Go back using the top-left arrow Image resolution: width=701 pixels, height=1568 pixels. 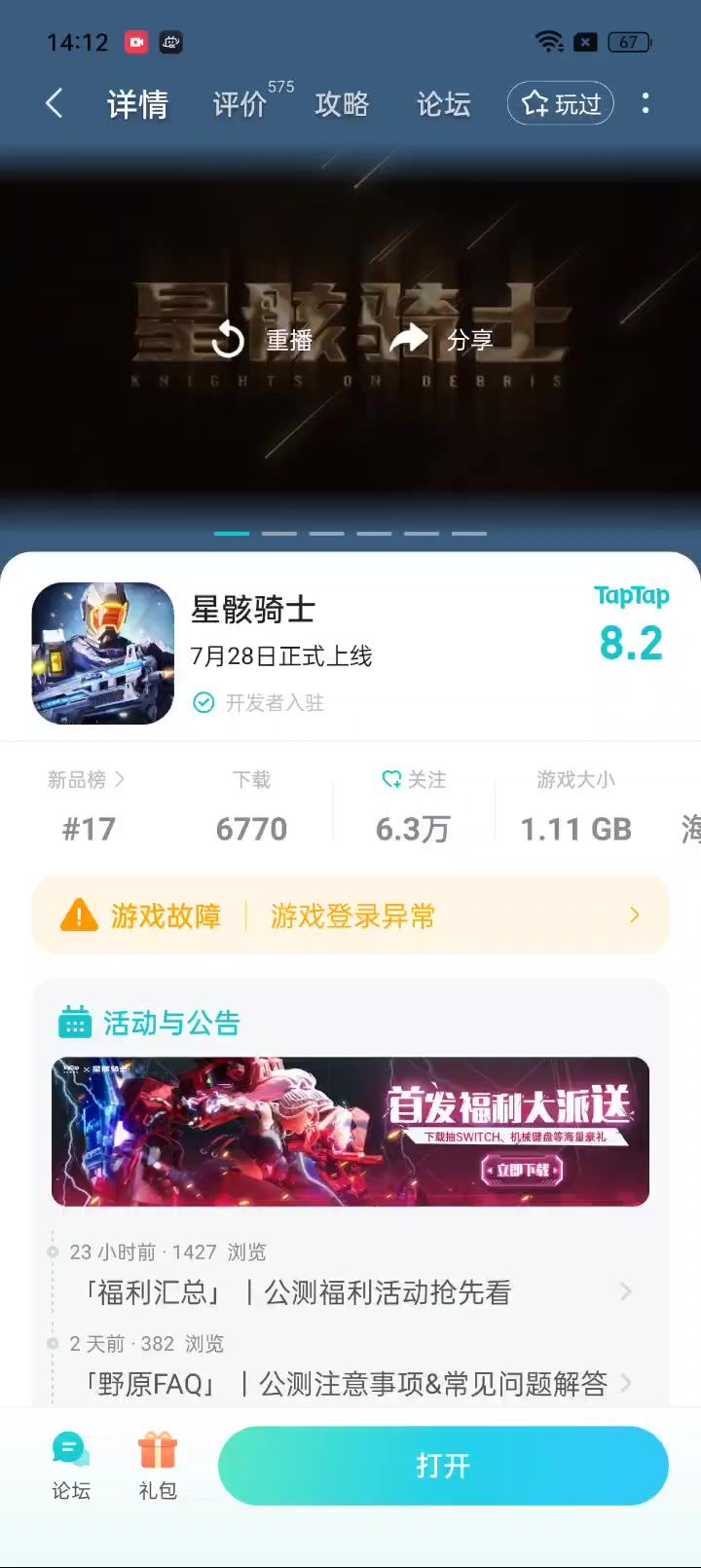click(x=55, y=103)
